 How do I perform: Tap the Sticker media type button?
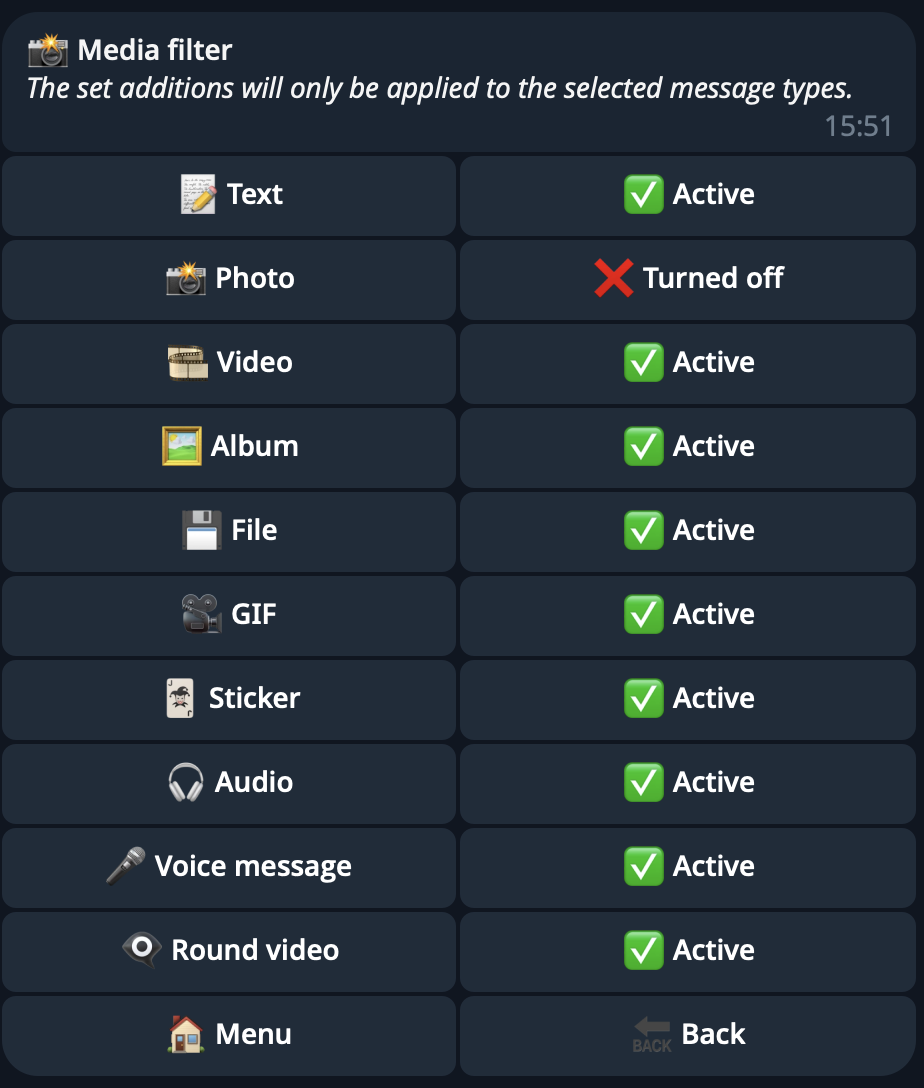click(229, 699)
